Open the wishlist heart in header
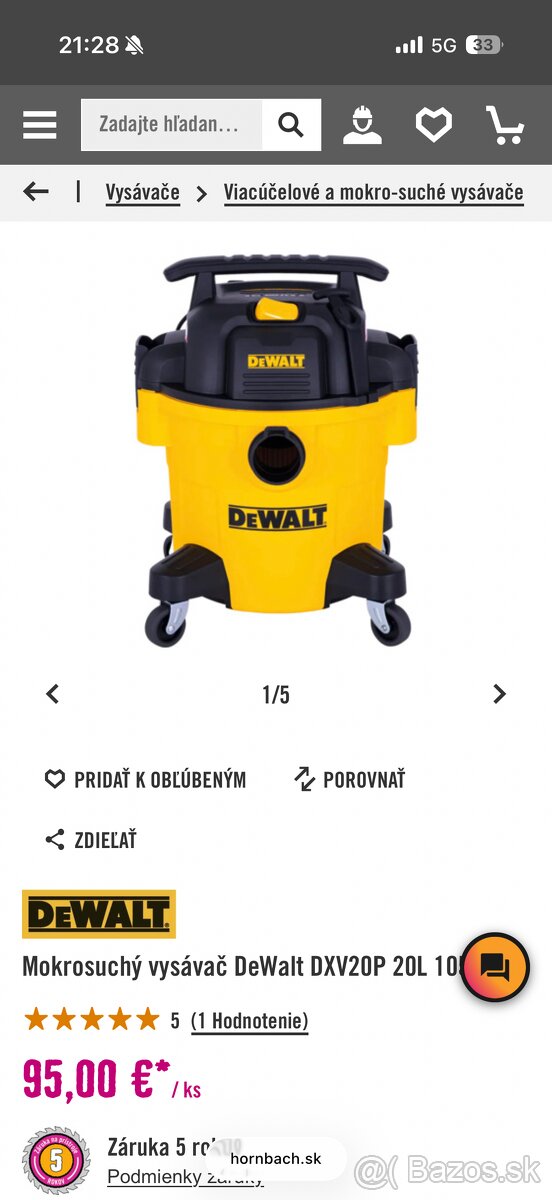 (434, 125)
